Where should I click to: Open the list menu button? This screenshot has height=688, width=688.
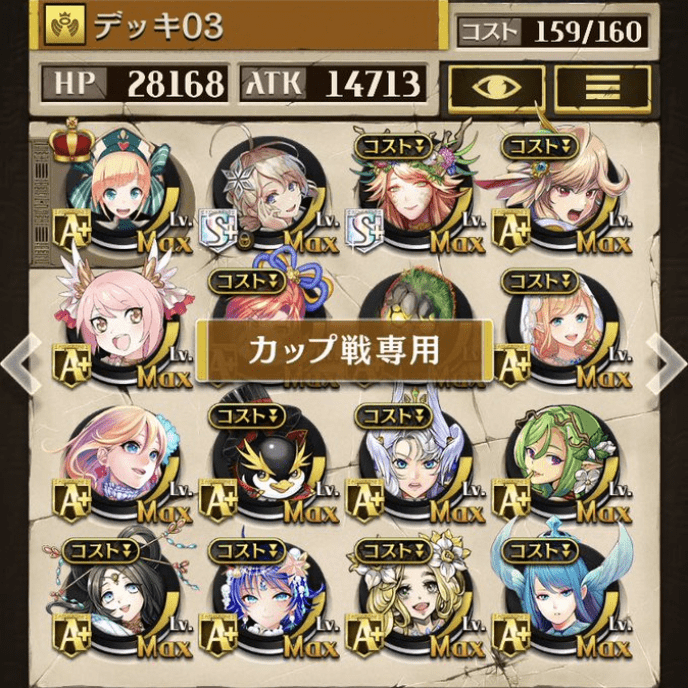(x=601, y=87)
